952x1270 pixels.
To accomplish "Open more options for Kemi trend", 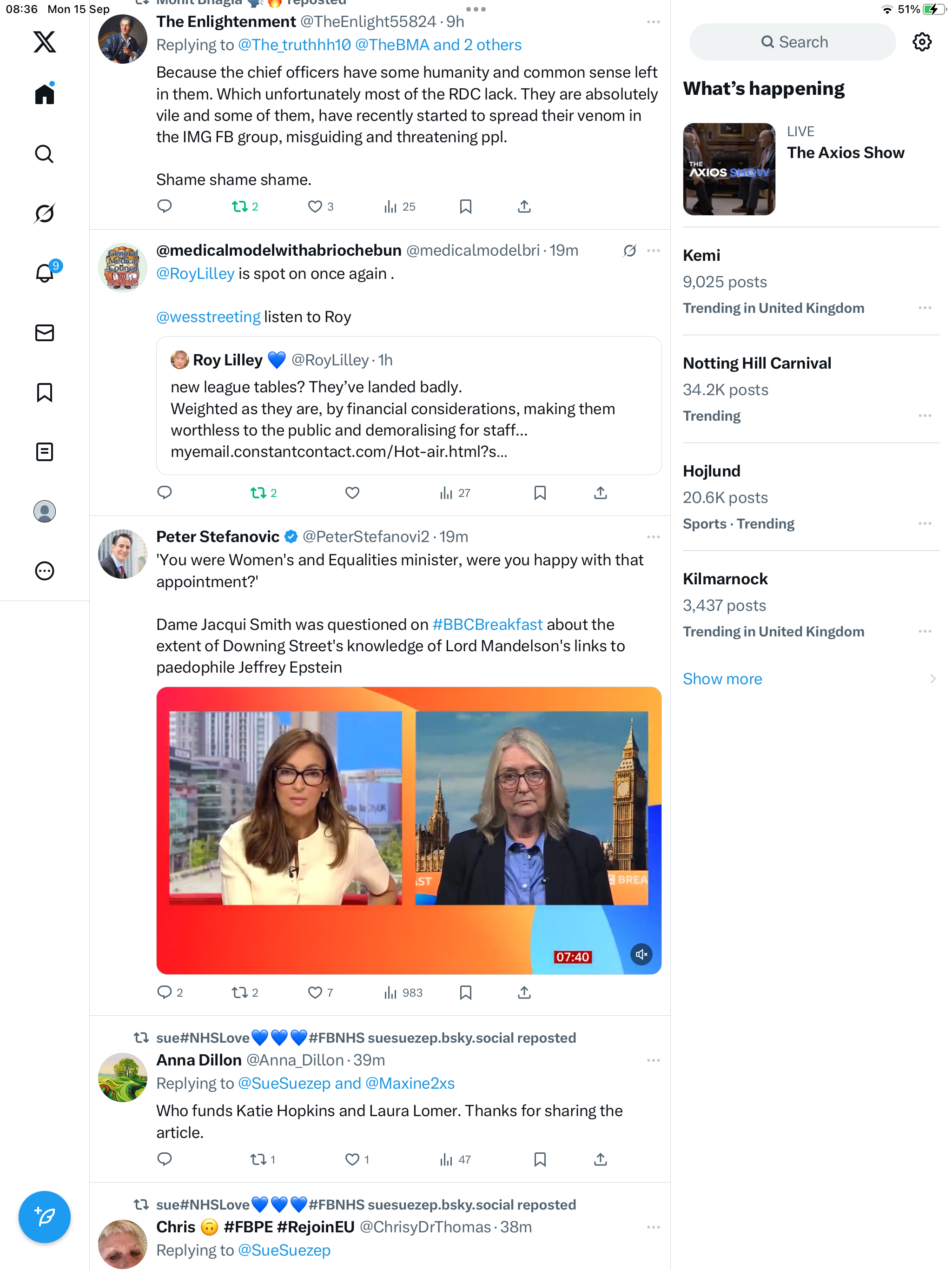I will click(925, 308).
